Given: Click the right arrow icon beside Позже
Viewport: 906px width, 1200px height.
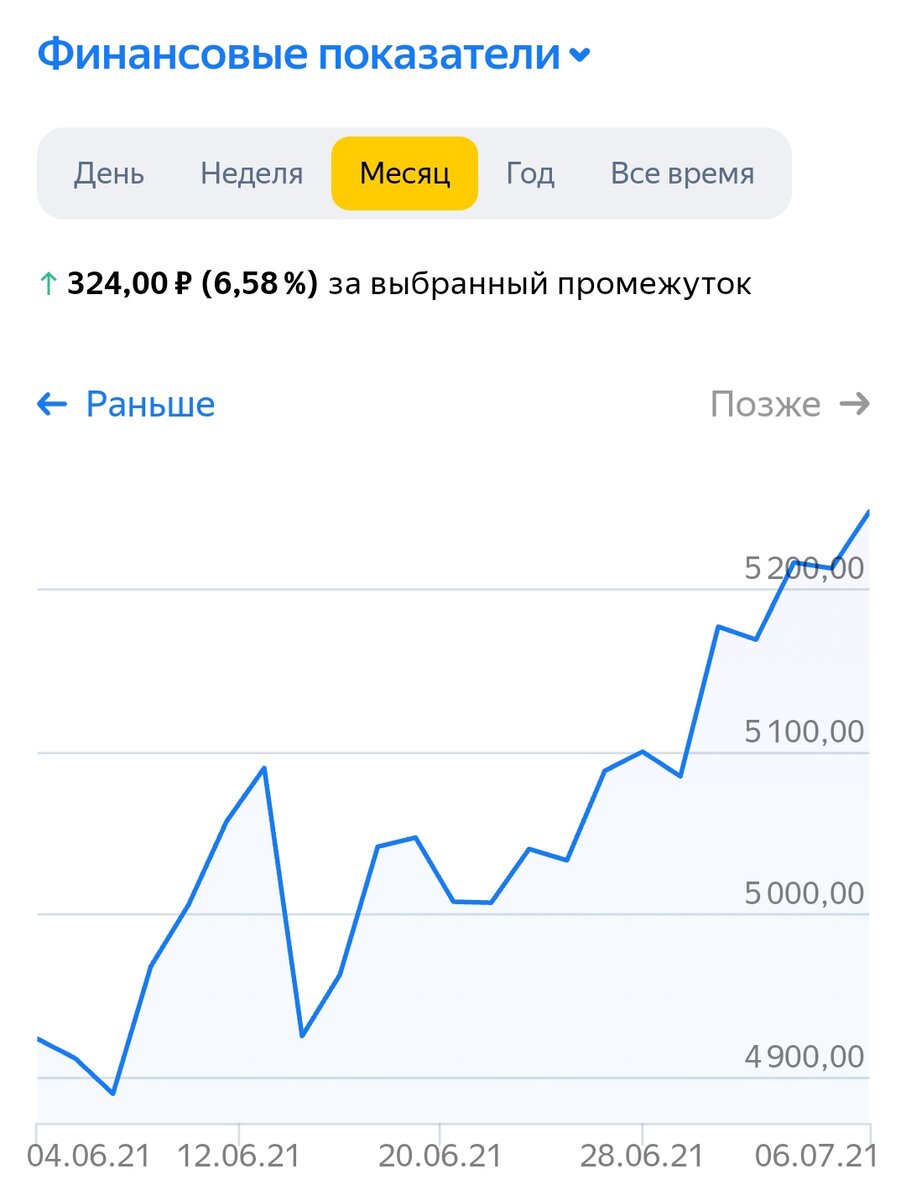Looking at the screenshot, I should 855,404.
